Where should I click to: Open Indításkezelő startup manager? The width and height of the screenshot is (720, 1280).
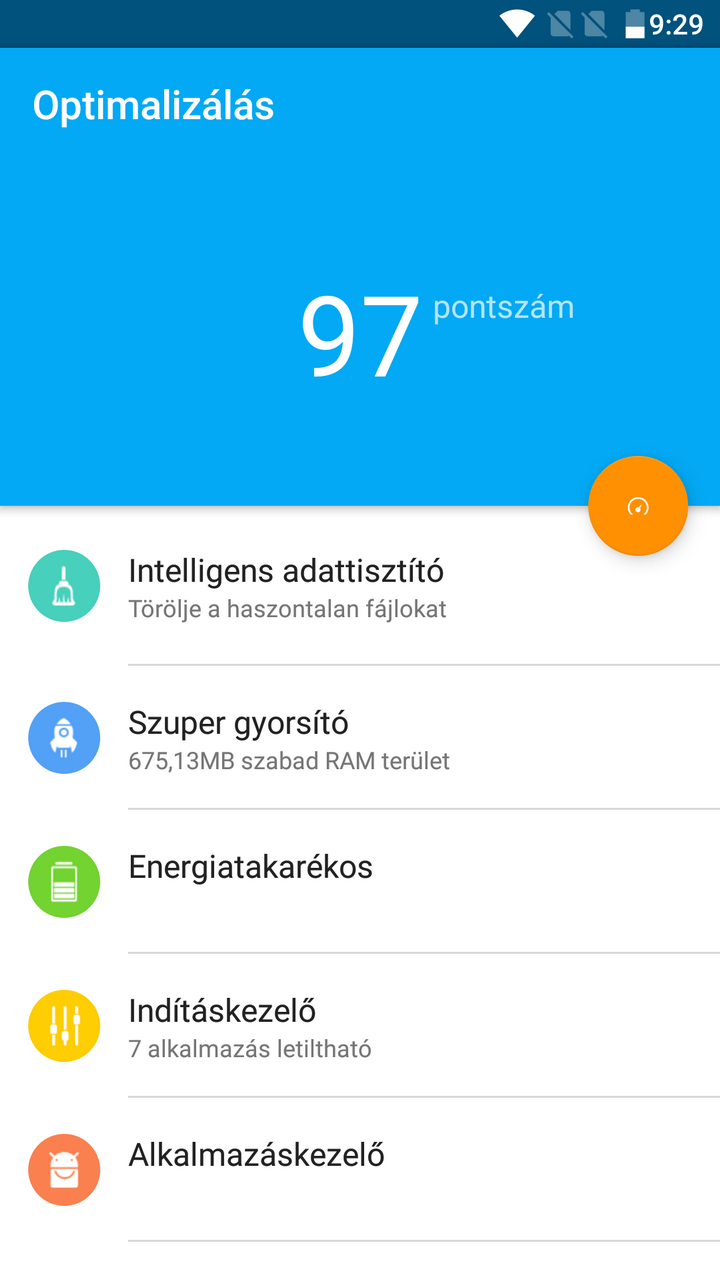point(250,1027)
